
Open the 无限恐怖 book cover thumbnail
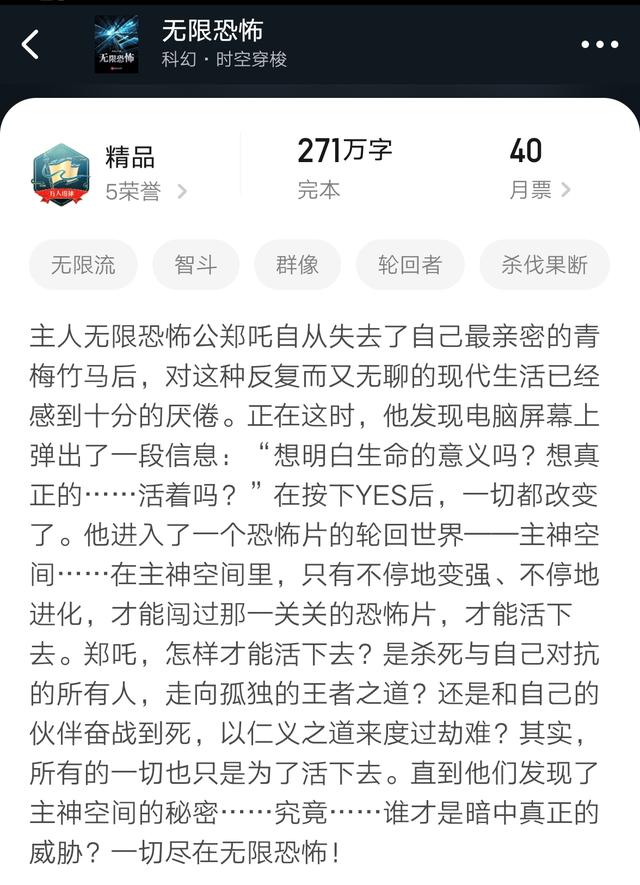coord(116,44)
